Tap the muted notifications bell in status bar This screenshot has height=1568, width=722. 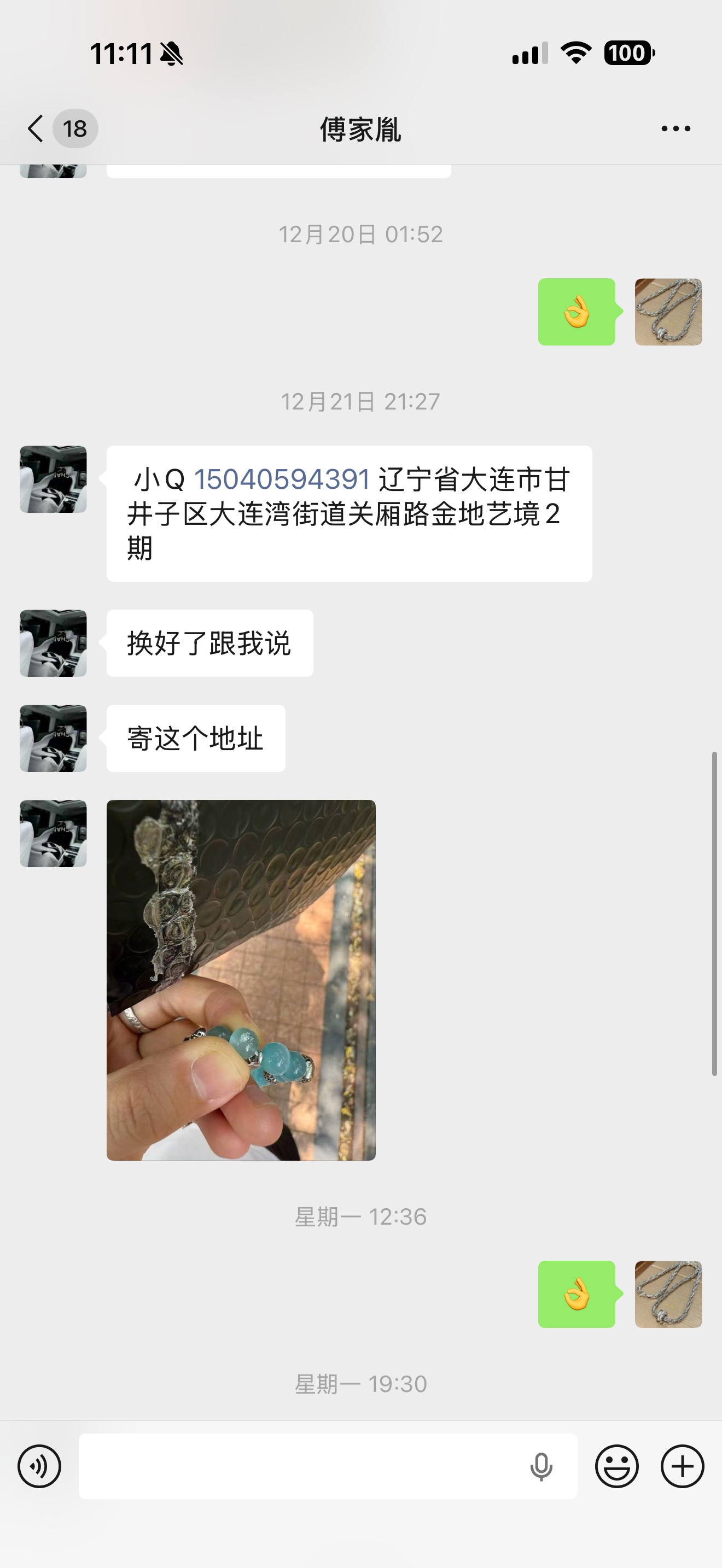pyautogui.click(x=172, y=54)
